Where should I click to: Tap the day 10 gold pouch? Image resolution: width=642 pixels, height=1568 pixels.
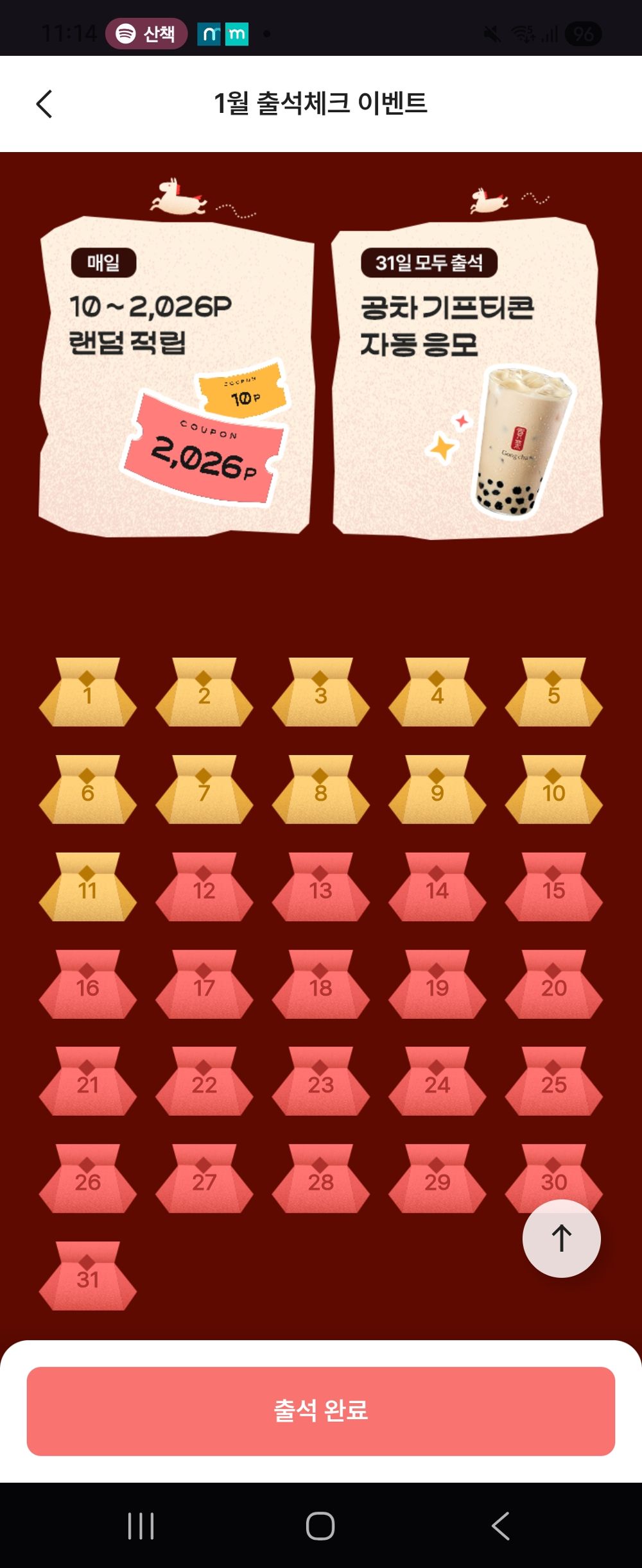tap(553, 792)
